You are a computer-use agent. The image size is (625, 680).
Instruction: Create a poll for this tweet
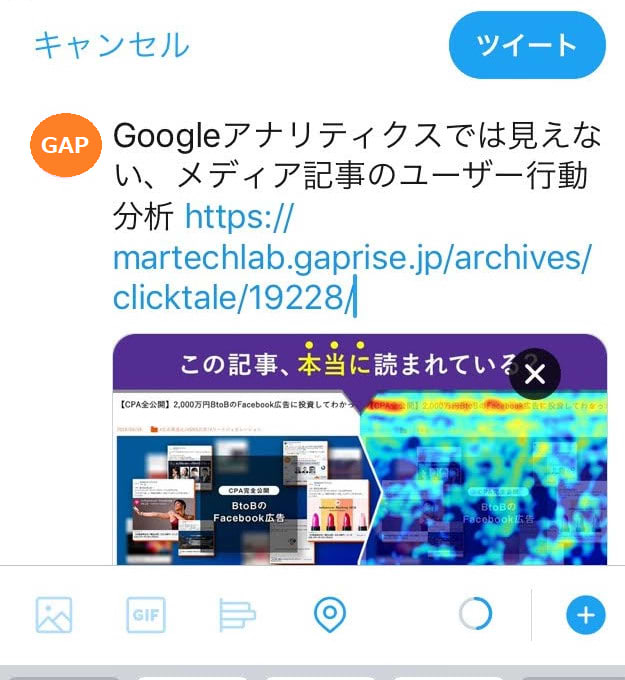coord(238,614)
